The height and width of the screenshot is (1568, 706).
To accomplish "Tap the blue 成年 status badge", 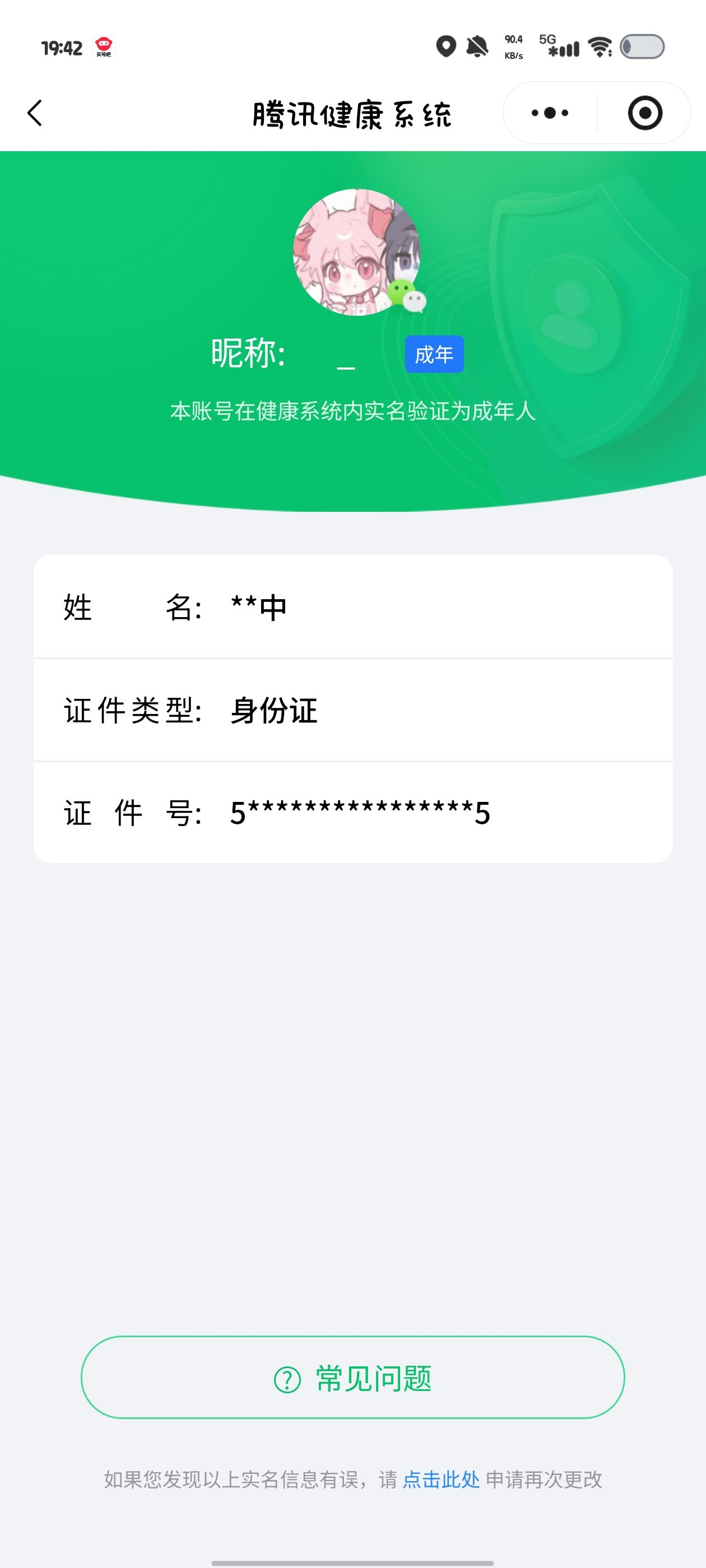I will pos(434,356).
